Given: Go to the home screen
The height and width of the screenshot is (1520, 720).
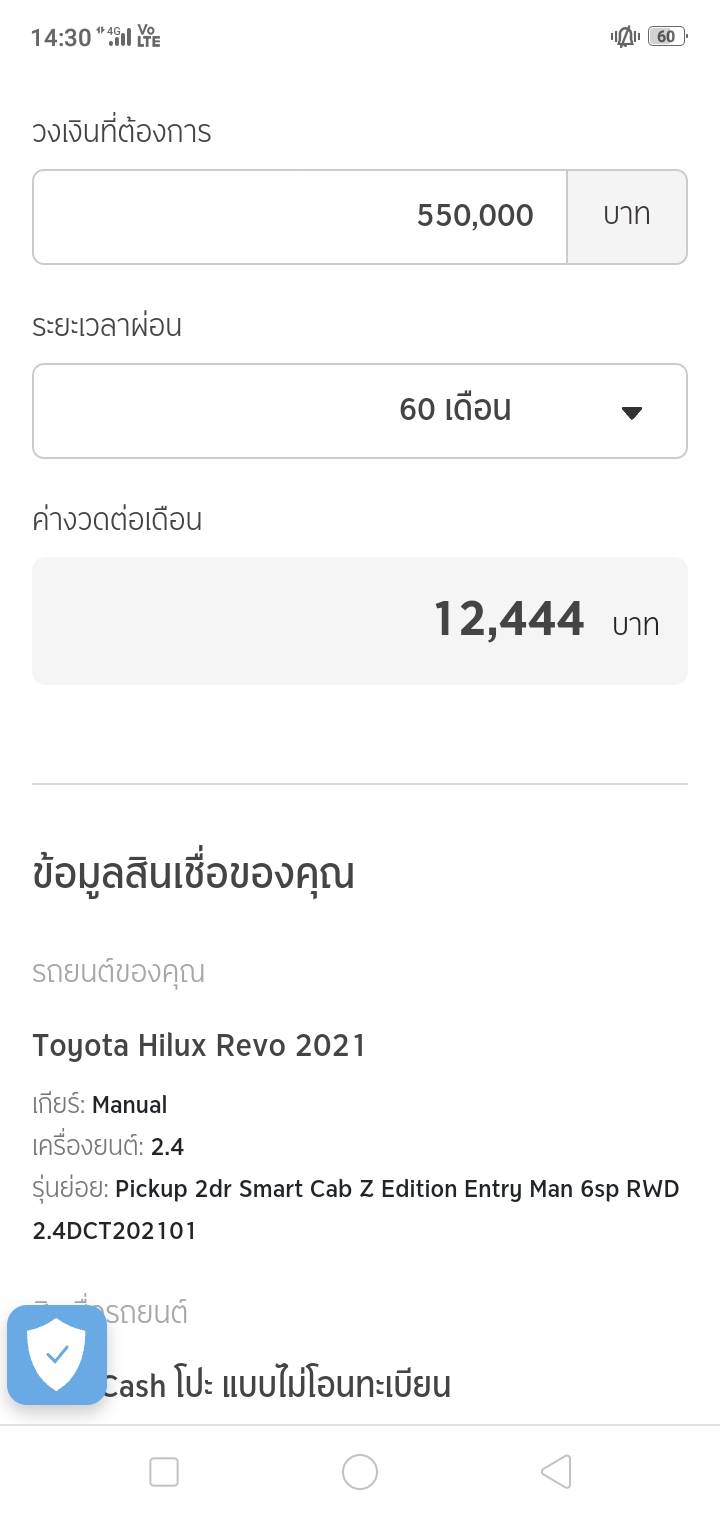Looking at the screenshot, I should point(360,1472).
